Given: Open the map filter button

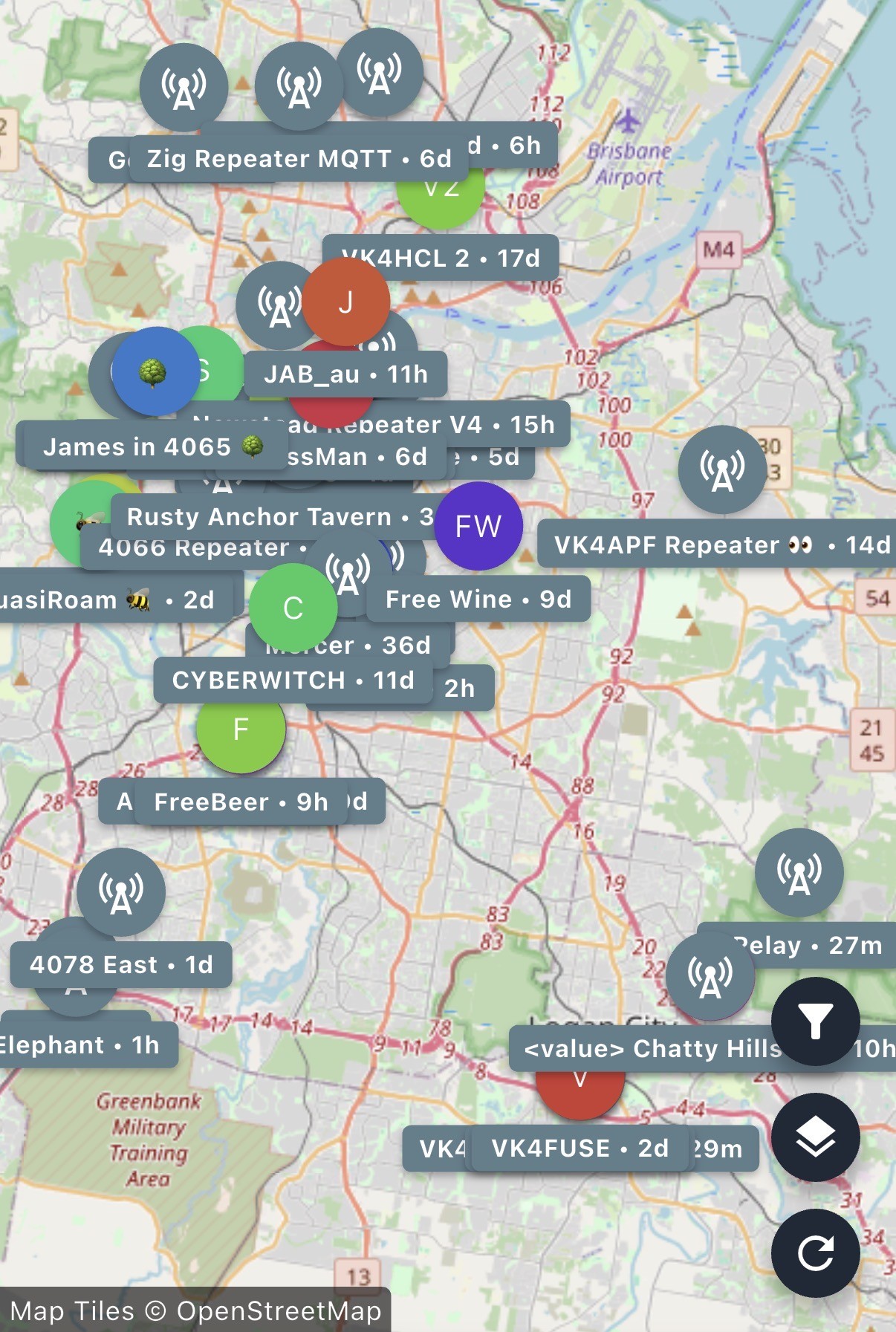Looking at the screenshot, I should [x=815, y=1021].
